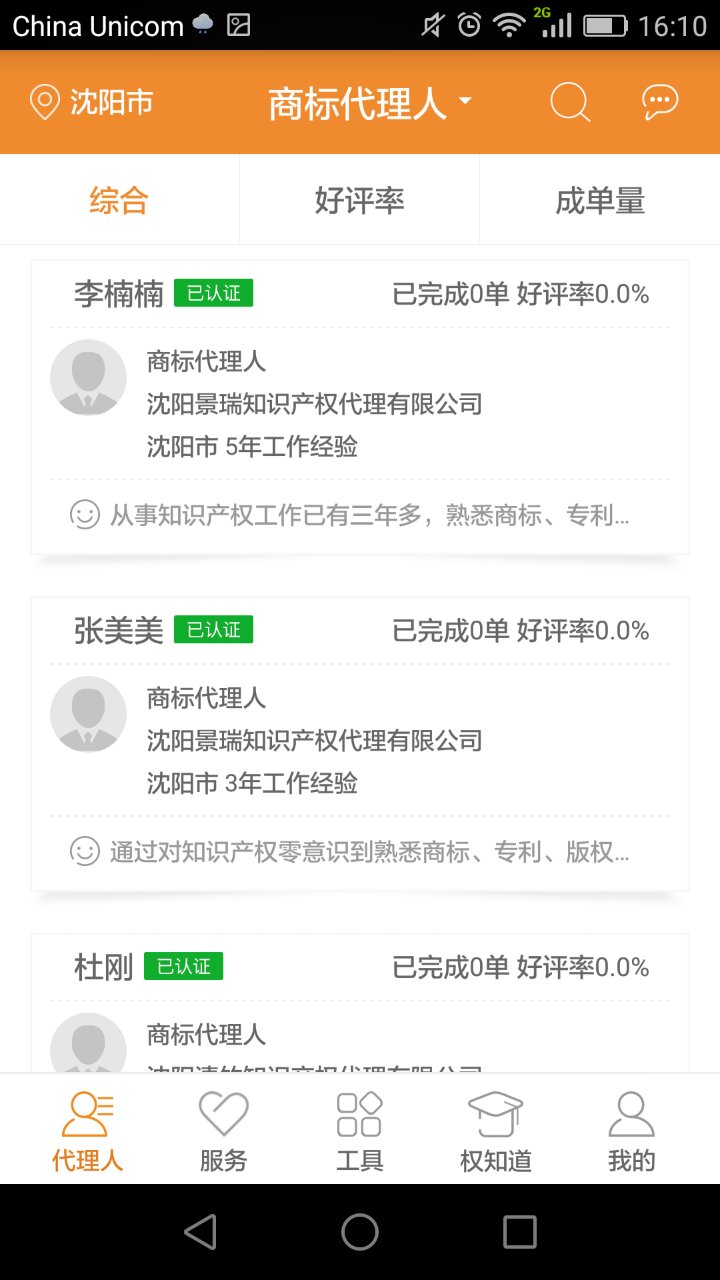Select the 综合 tab
The width and height of the screenshot is (720, 1280).
[x=120, y=199]
